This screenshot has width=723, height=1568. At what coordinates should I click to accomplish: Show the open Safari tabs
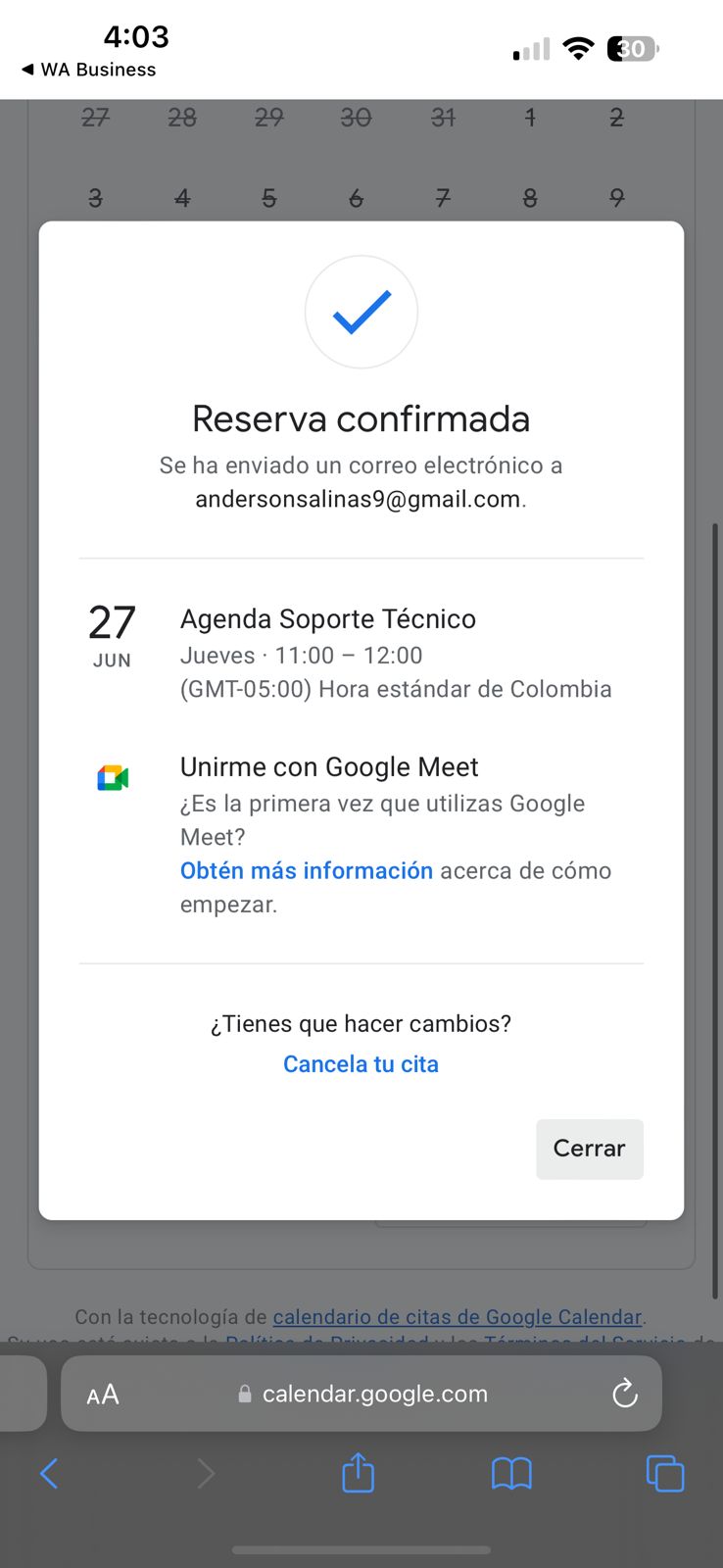665,1473
